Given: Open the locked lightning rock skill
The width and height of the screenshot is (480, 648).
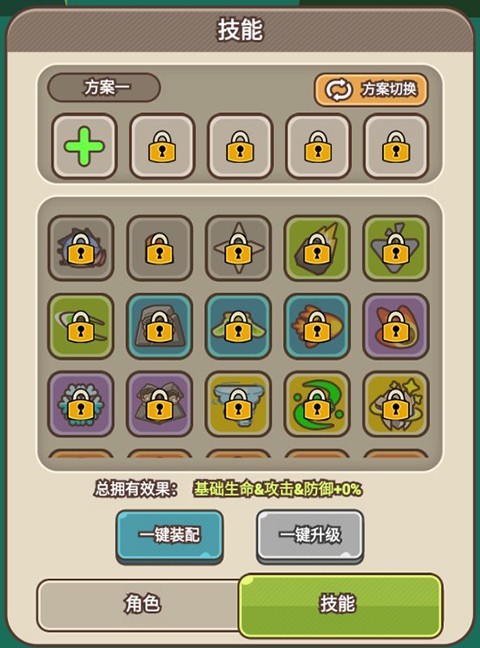Looking at the screenshot, I should pyautogui.click(x=317, y=248).
